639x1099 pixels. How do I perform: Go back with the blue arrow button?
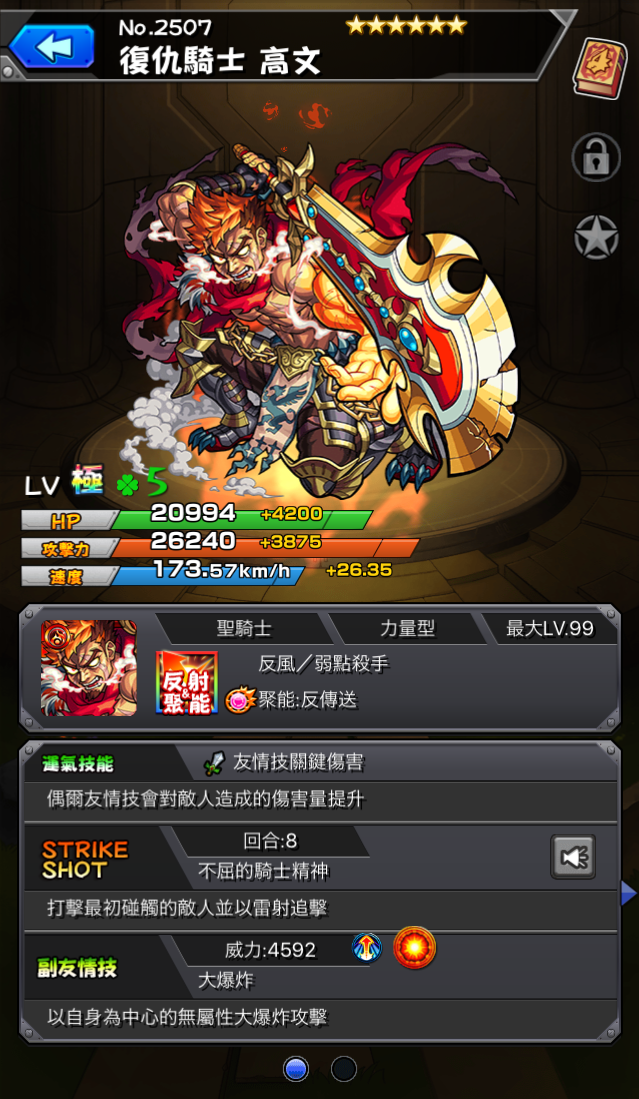51,45
